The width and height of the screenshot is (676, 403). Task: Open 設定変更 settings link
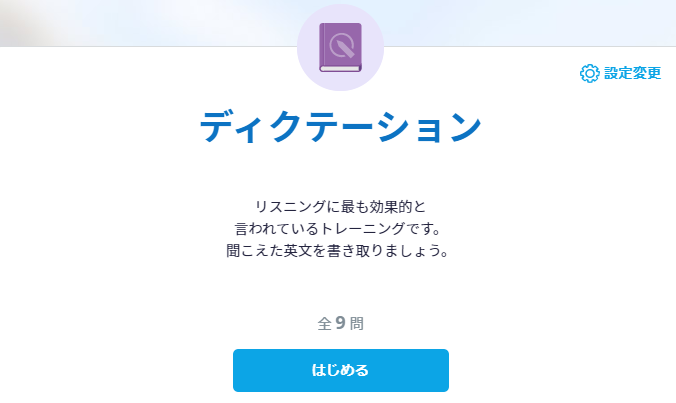click(621, 73)
